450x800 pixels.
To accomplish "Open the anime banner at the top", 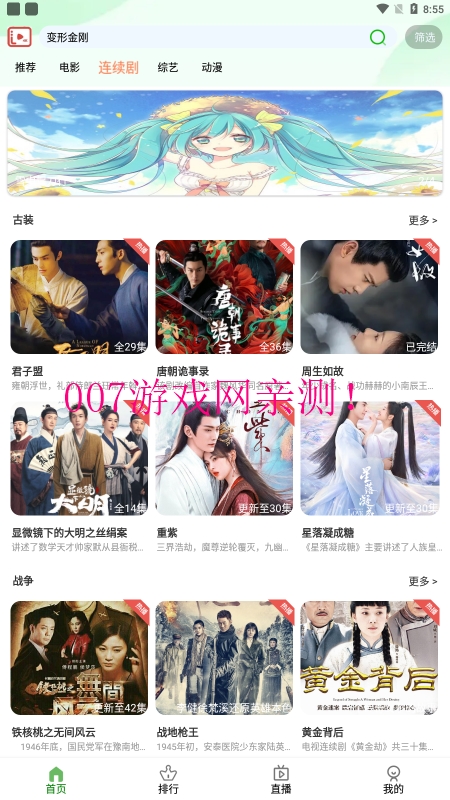I will [x=225, y=143].
